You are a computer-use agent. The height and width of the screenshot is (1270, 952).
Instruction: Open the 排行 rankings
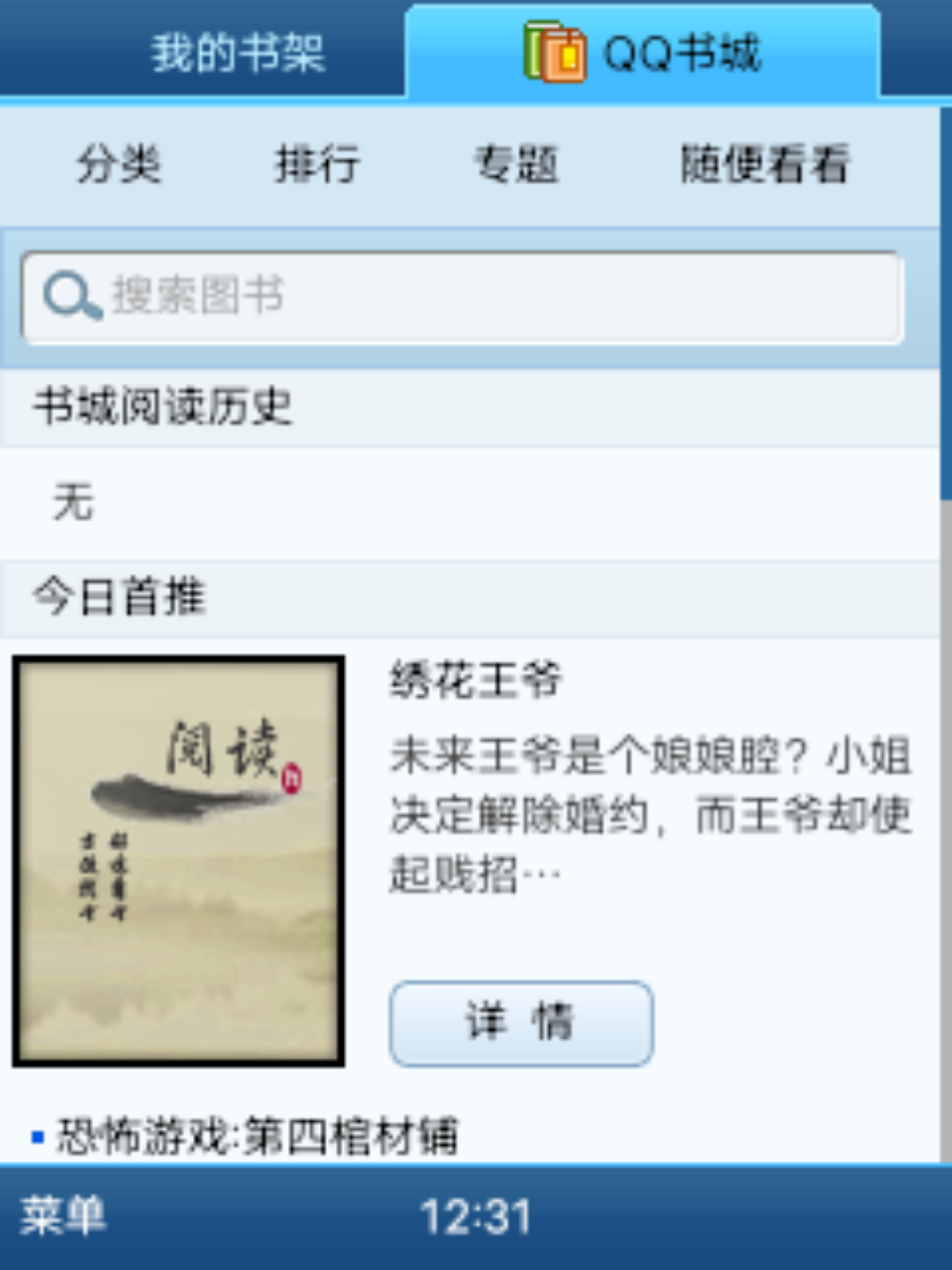(316, 164)
